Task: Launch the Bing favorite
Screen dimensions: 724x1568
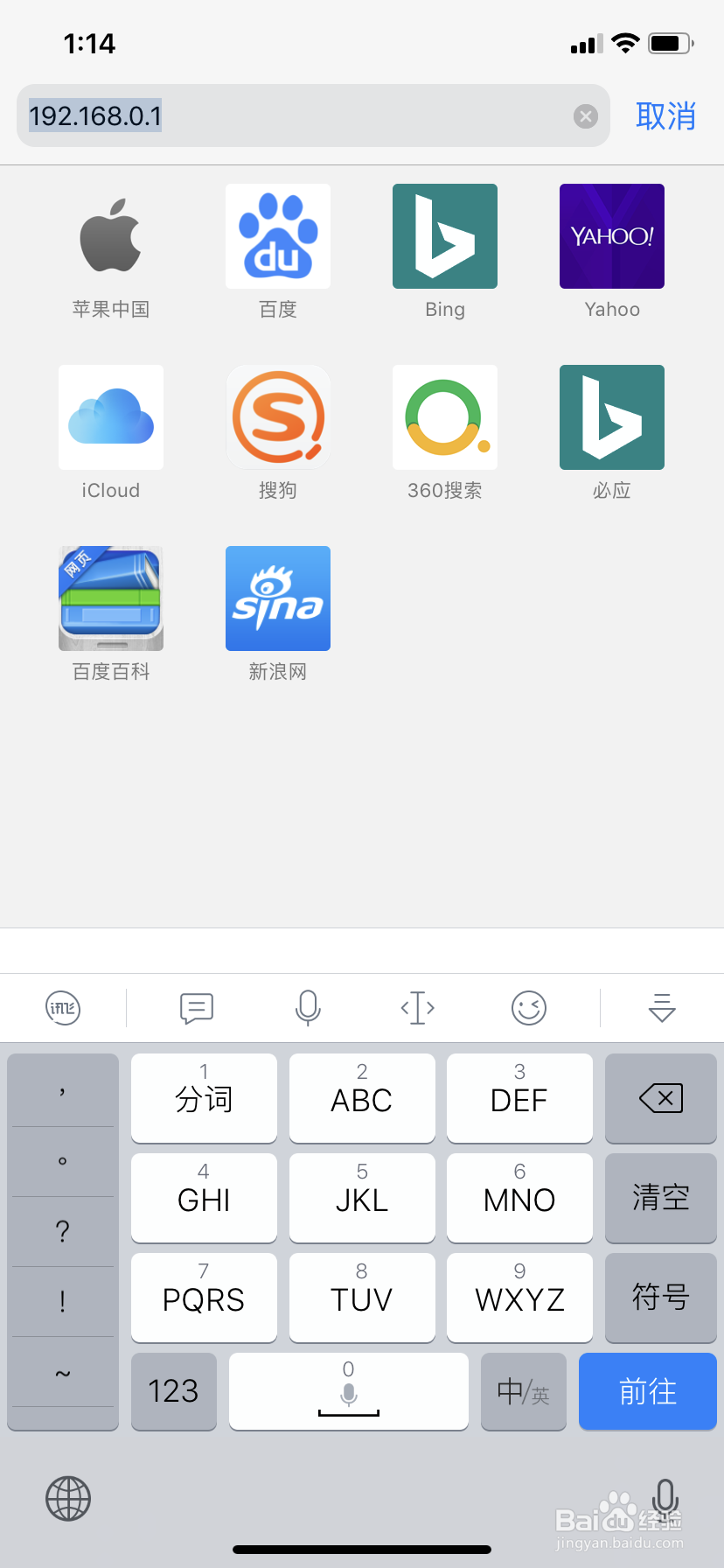Action: (x=445, y=253)
